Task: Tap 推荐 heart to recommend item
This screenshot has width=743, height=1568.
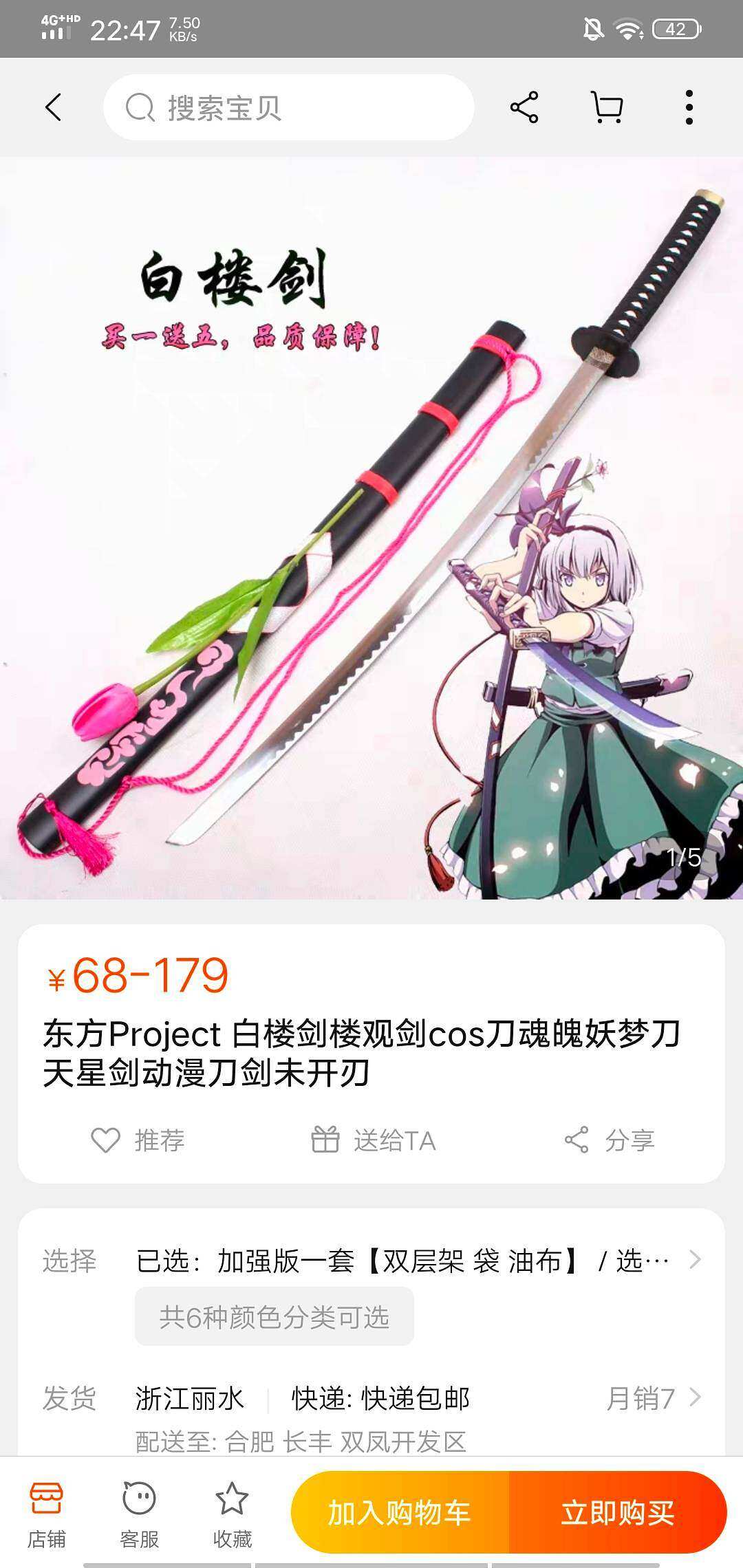Action: pyautogui.click(x=138, y=1140)
